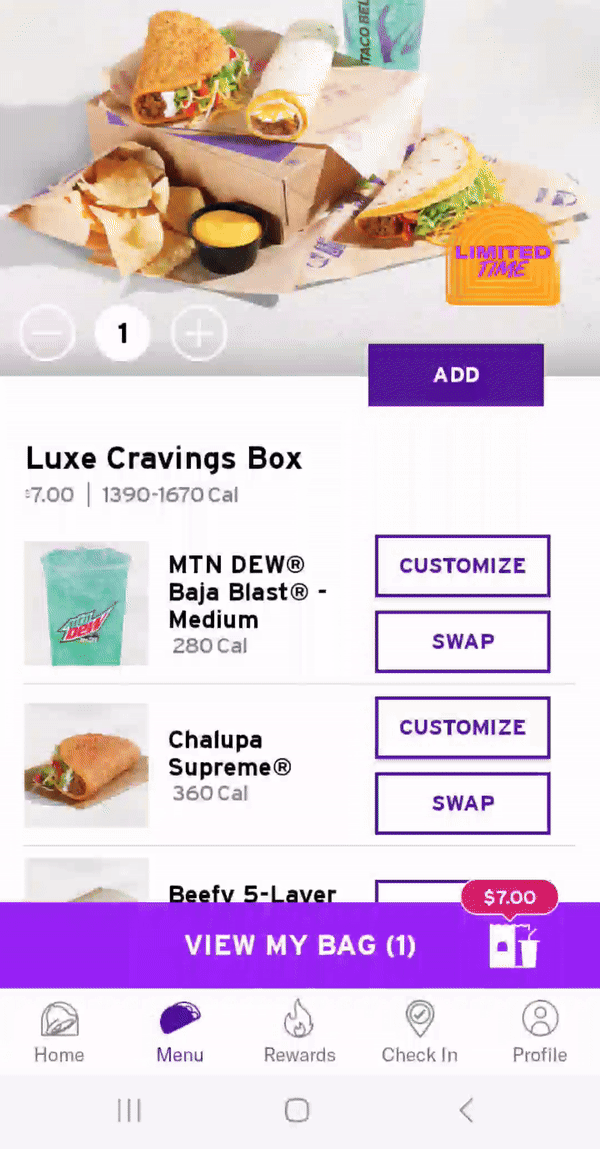The height and width of the screenshot is (1149, 600).
Task: Go to the Home tab
Action: click(59, 1033)
